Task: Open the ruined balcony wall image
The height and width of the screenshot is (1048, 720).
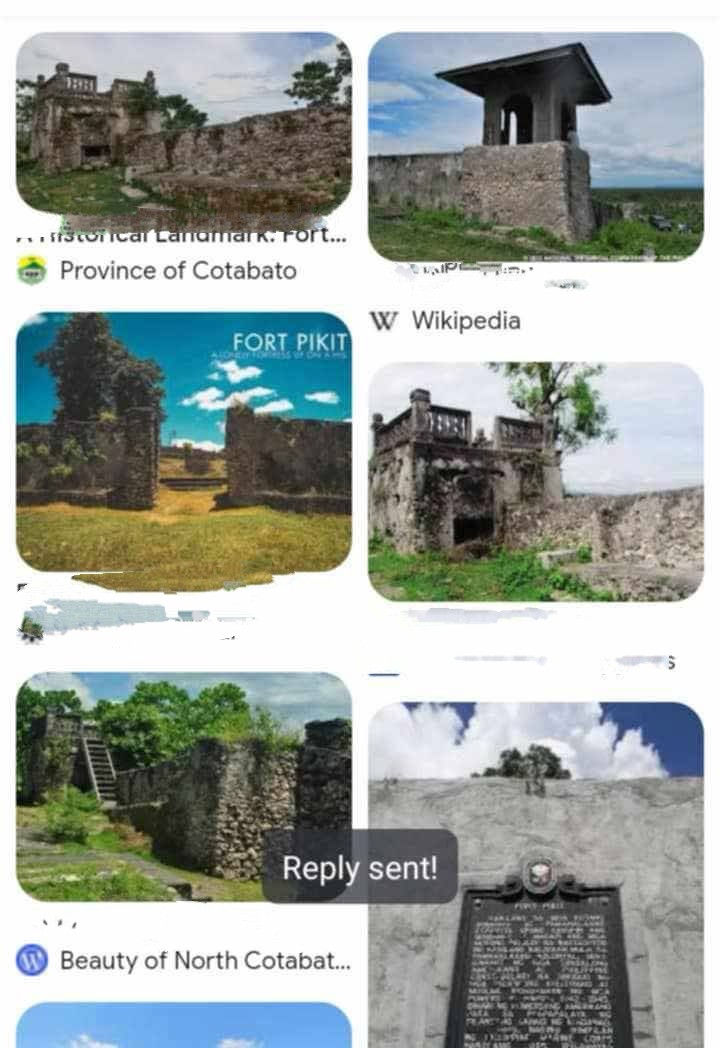Action: [535, 481]
